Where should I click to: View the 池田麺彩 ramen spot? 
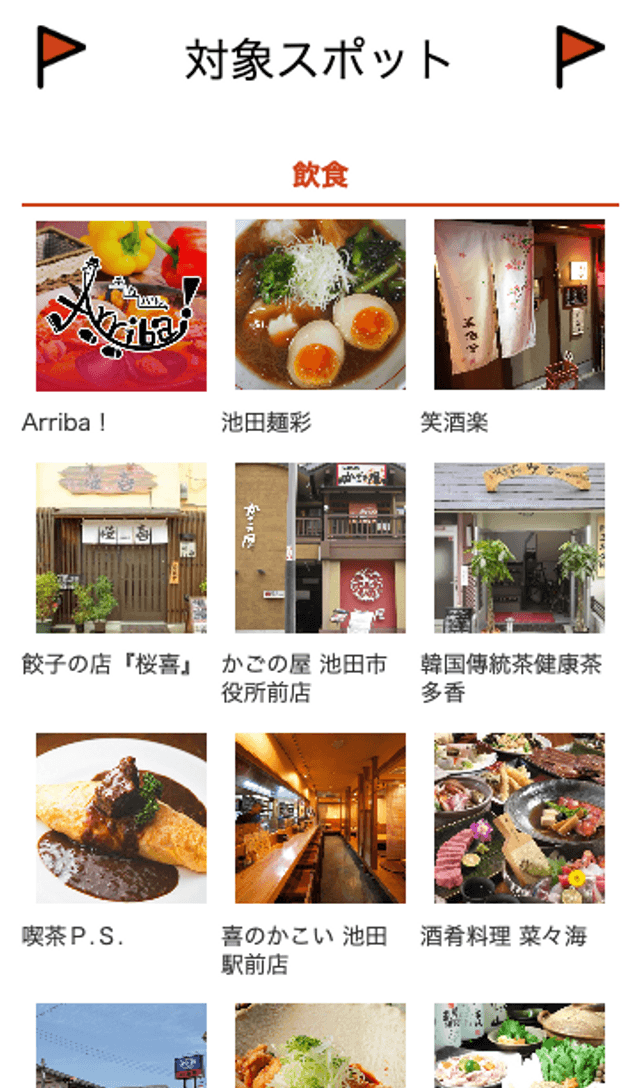pos(320,306)
